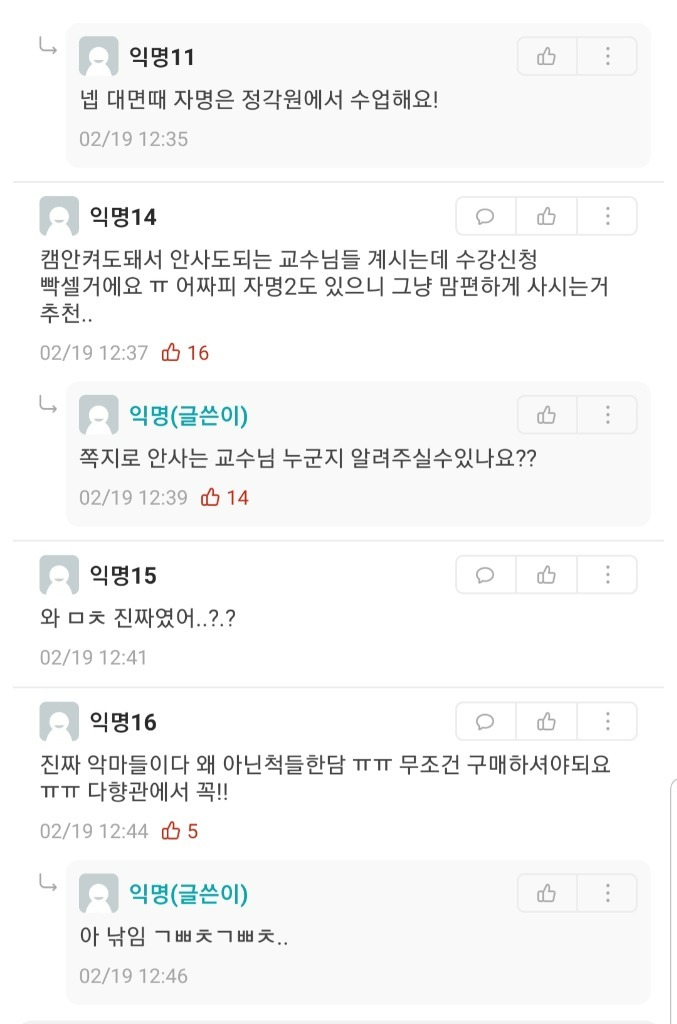Open more options on author's 쪽지 reply
Viewport: 677px width, 1024px height.
click(607, 414)
